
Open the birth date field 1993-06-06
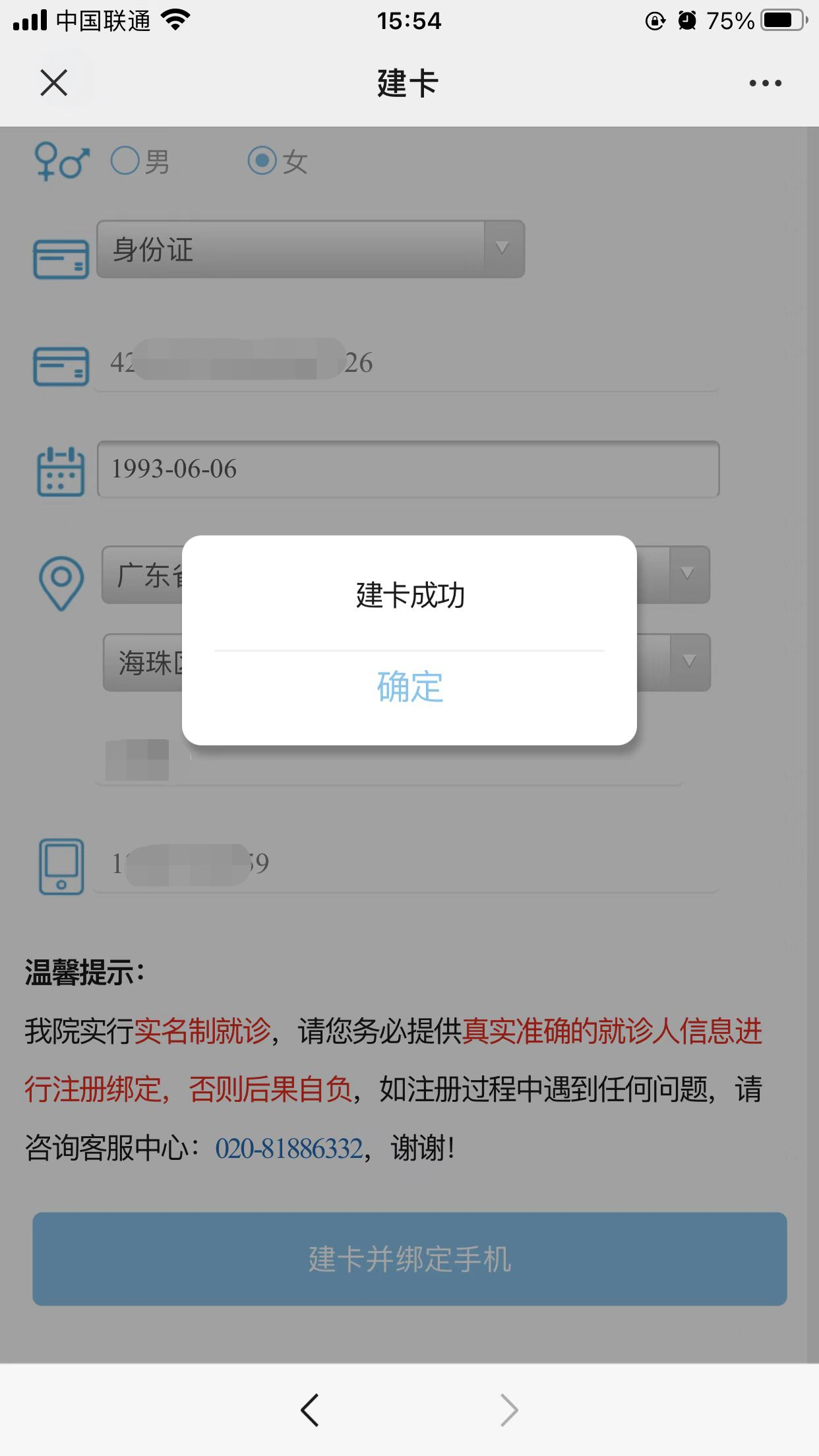[408, 469]
